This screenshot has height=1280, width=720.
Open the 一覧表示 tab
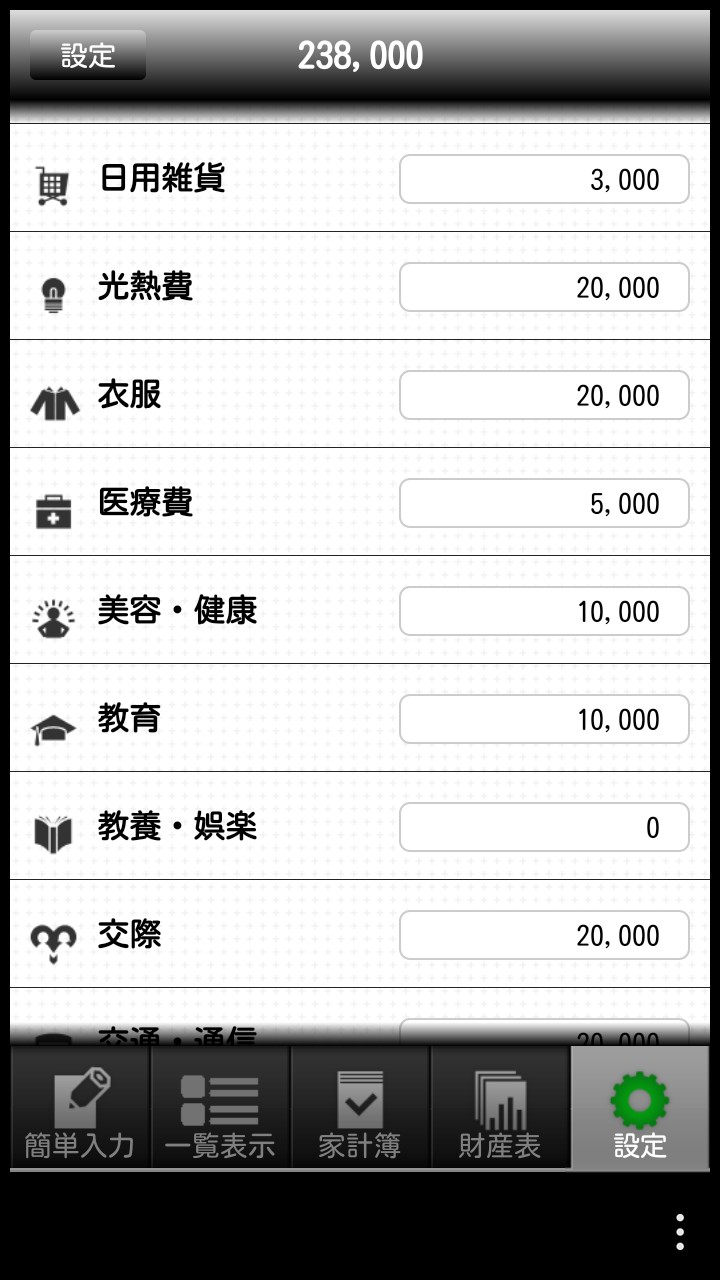220,1107
